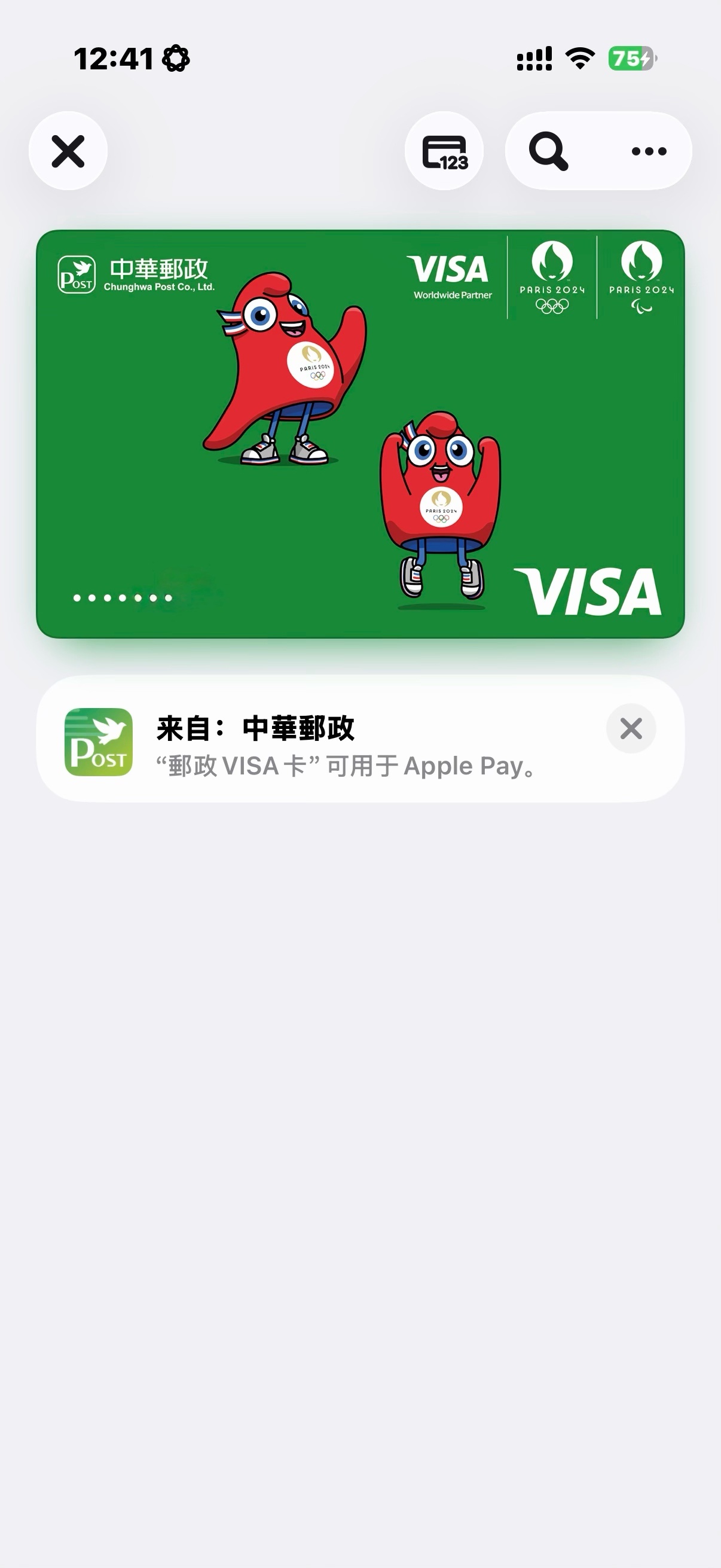721x1568 pixels.
Task: Open the 来自：中華郵政 banner
Action: click(x=341, y=740)
